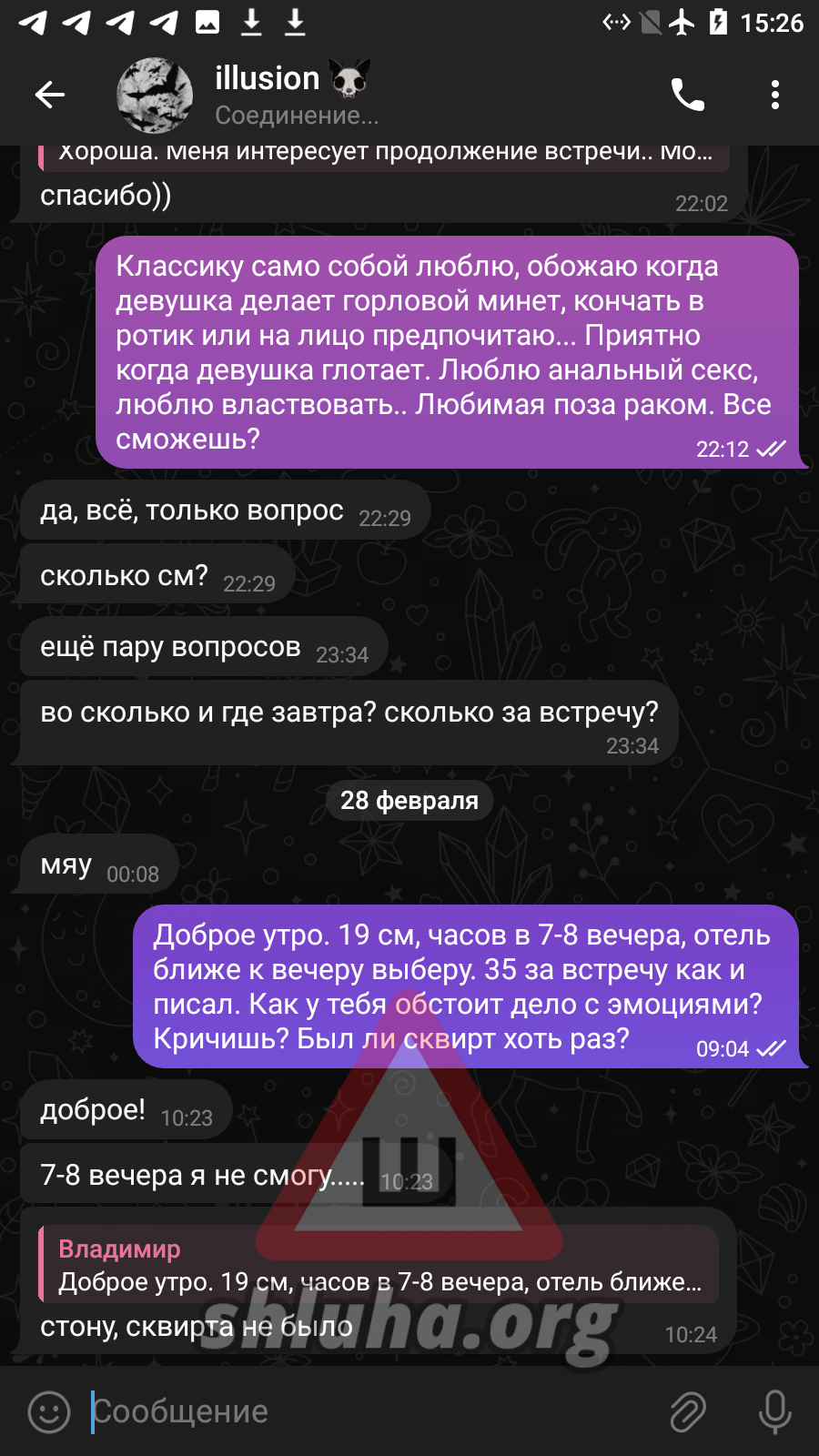The image size is (819, 1456).
Task: Tap the microphone voice message icon
Action: [774, 1411]
